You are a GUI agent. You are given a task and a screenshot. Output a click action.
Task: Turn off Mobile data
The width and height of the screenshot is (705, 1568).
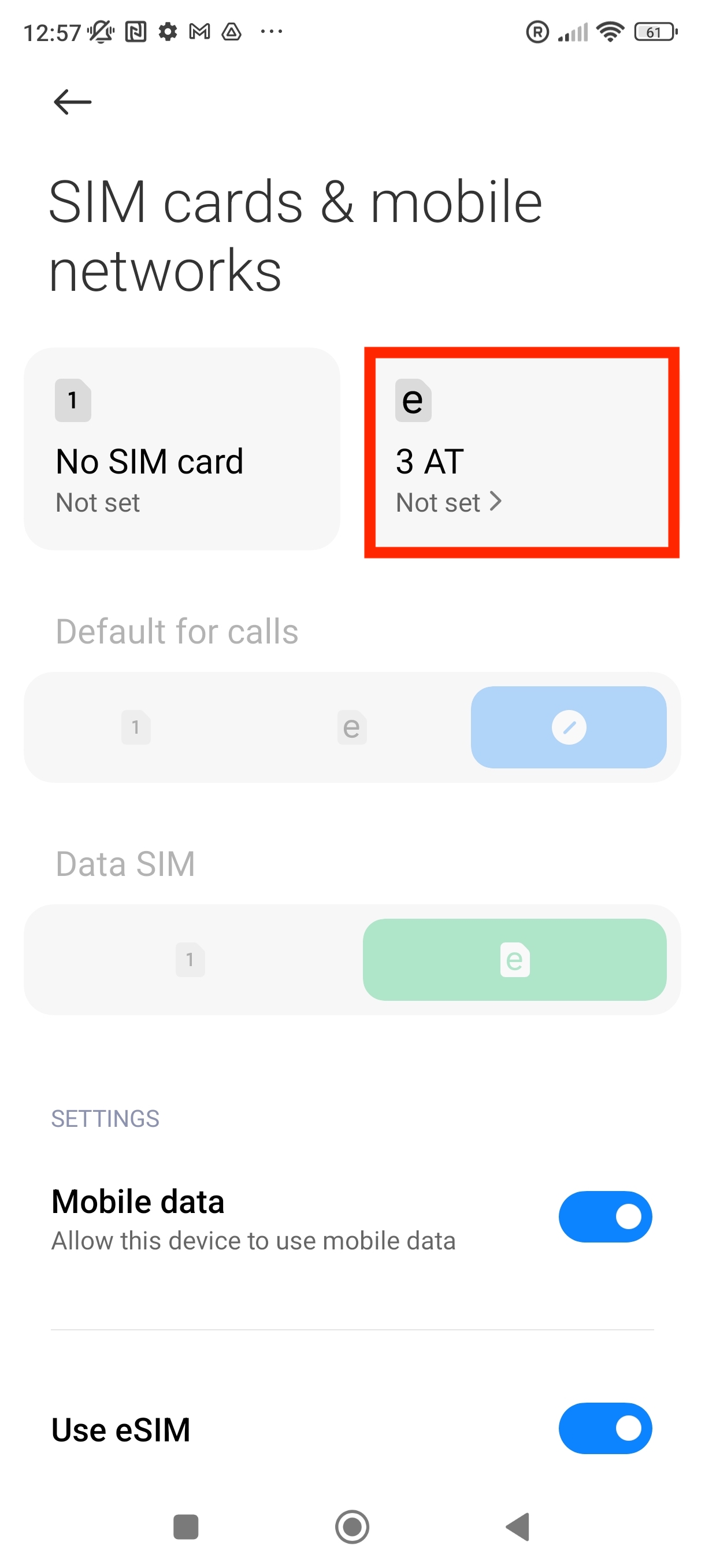[x=604, y=1216]
